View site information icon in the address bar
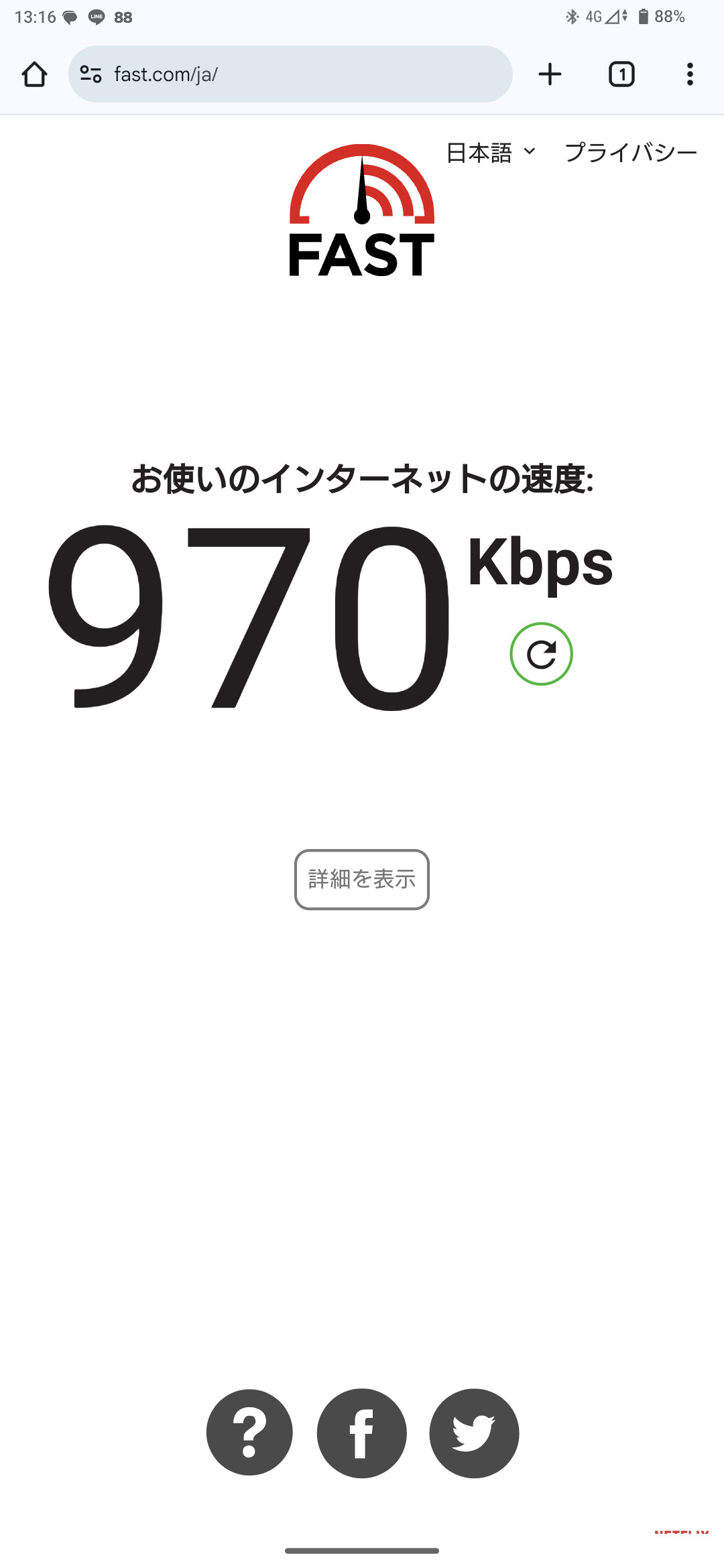 point(91,74)
